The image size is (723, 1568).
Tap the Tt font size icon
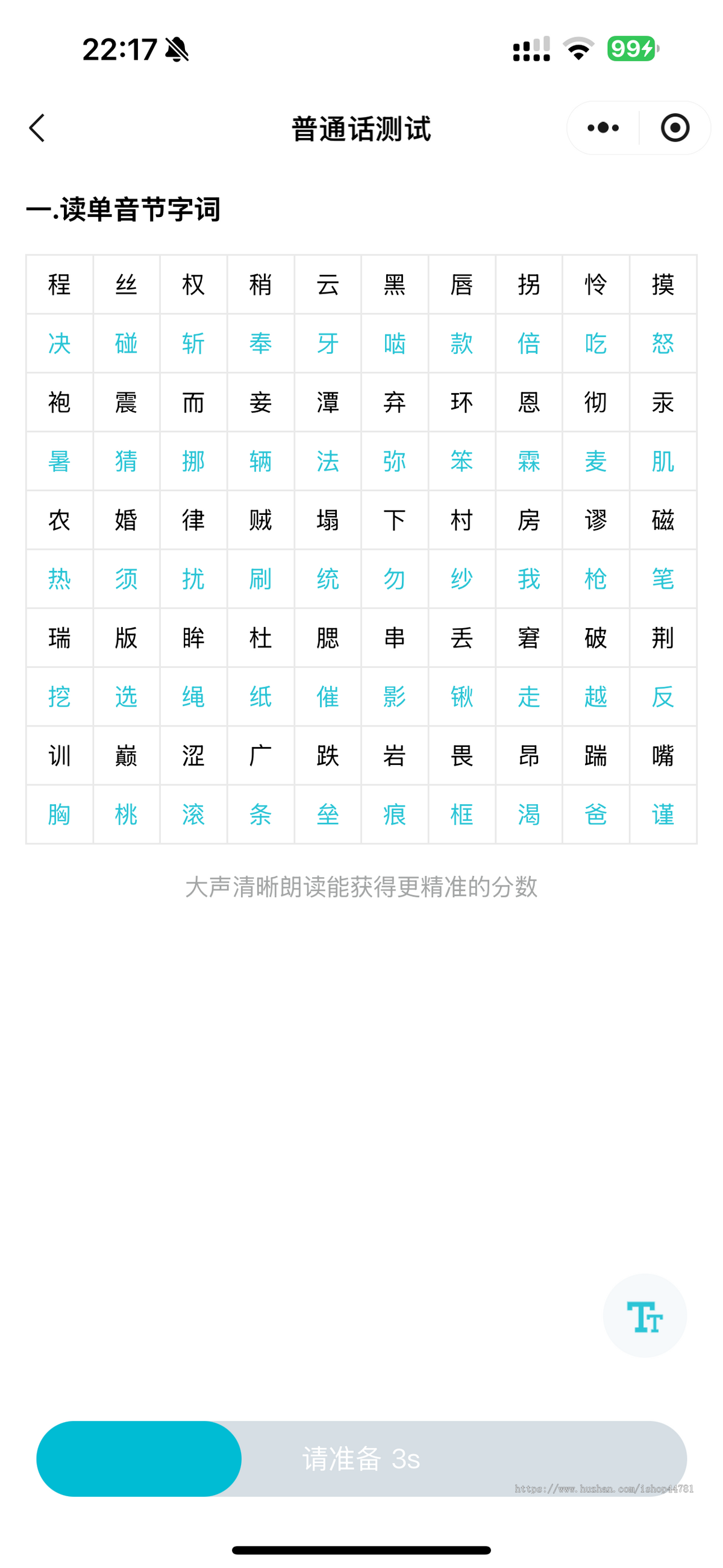click(x=645, y=1315)
